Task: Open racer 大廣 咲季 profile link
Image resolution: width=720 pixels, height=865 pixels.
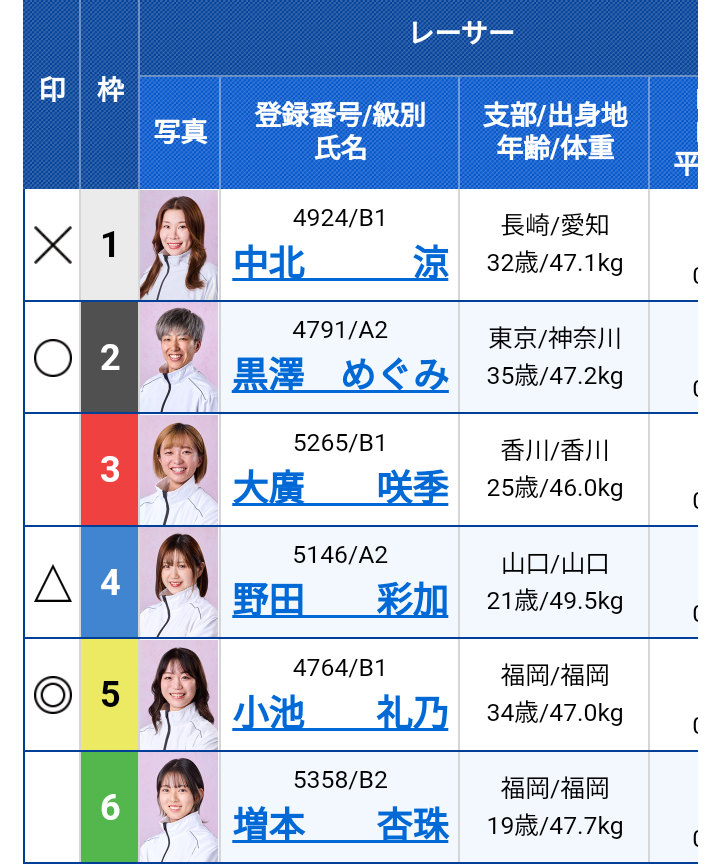Action: (x=340, y=489)
